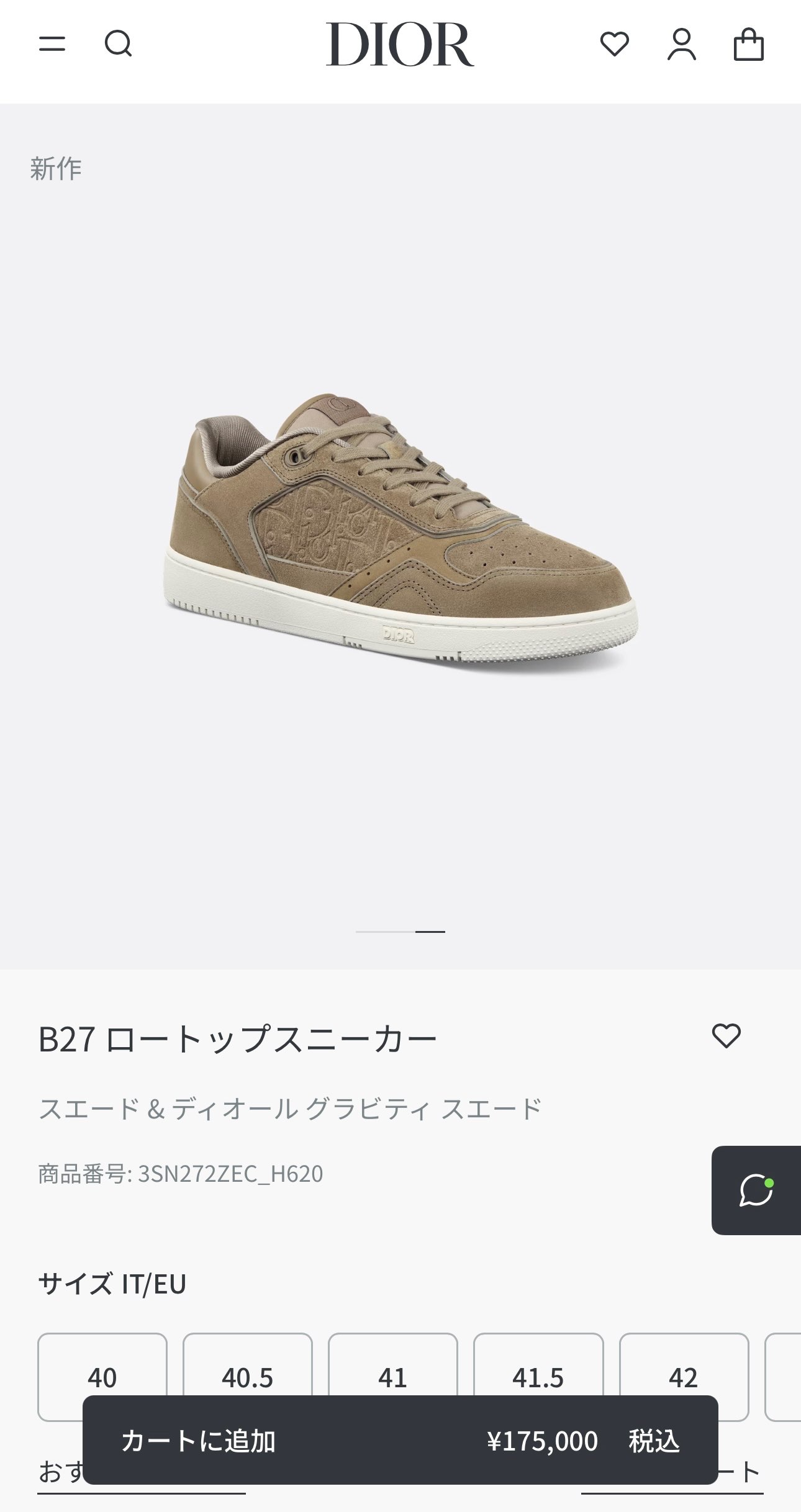The width and height of the screenshot is (801, 1512).
Task: Open the hamburger menu
Action: coord(52,44)
